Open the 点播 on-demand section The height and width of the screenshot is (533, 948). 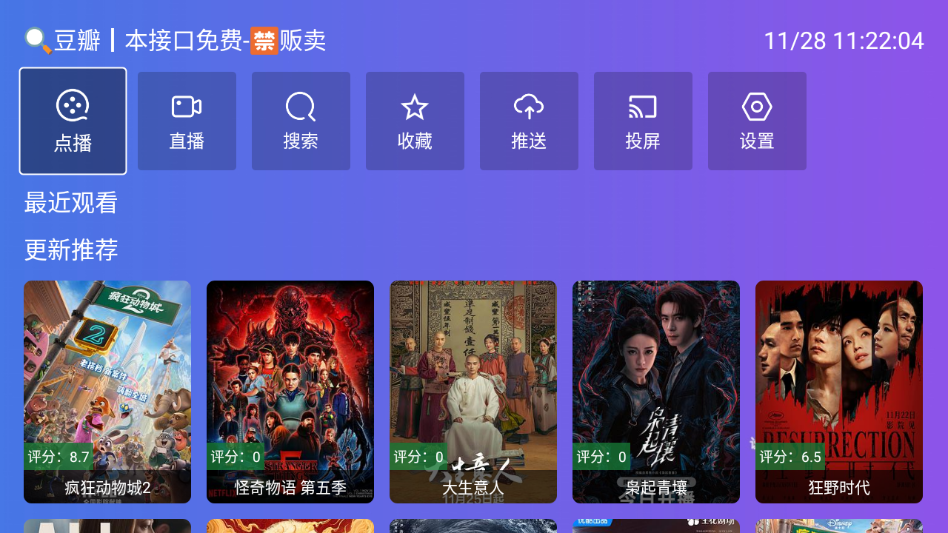click(x=73, y=121)
